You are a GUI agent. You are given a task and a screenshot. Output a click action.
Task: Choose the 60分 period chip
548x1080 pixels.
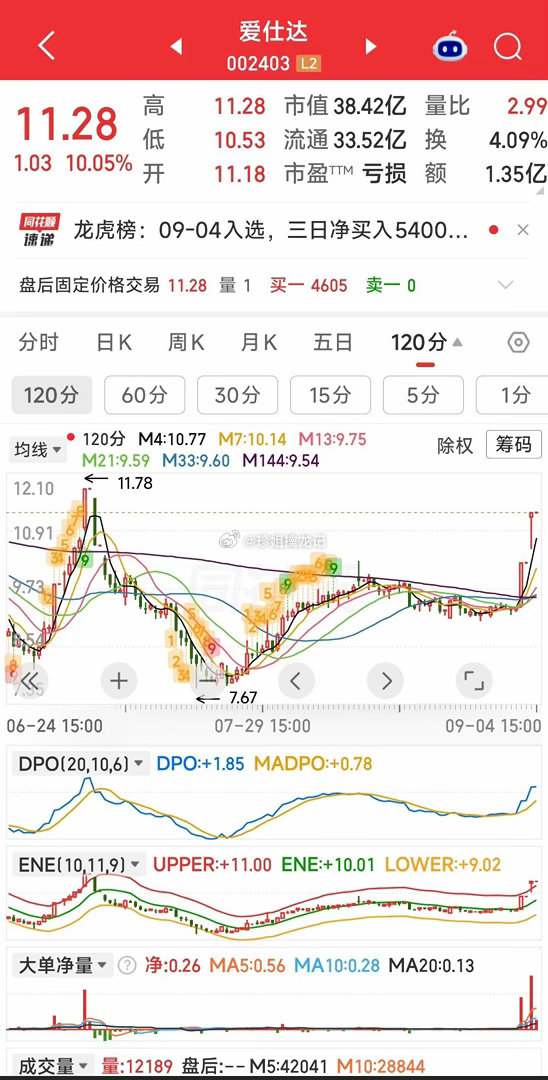[x=145, y=395]
